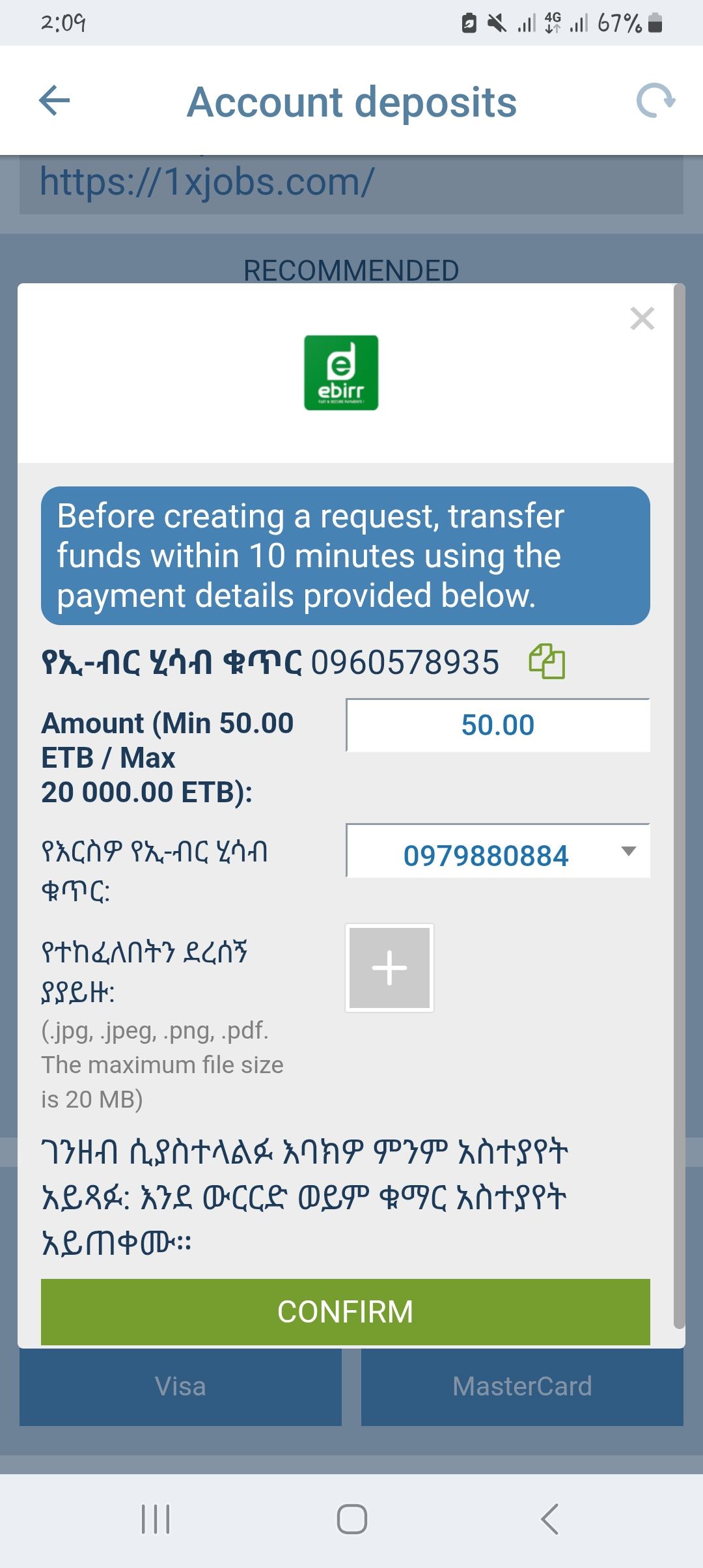Refresh the Account deposits page

pyautogui.click(x=655, y=101)
